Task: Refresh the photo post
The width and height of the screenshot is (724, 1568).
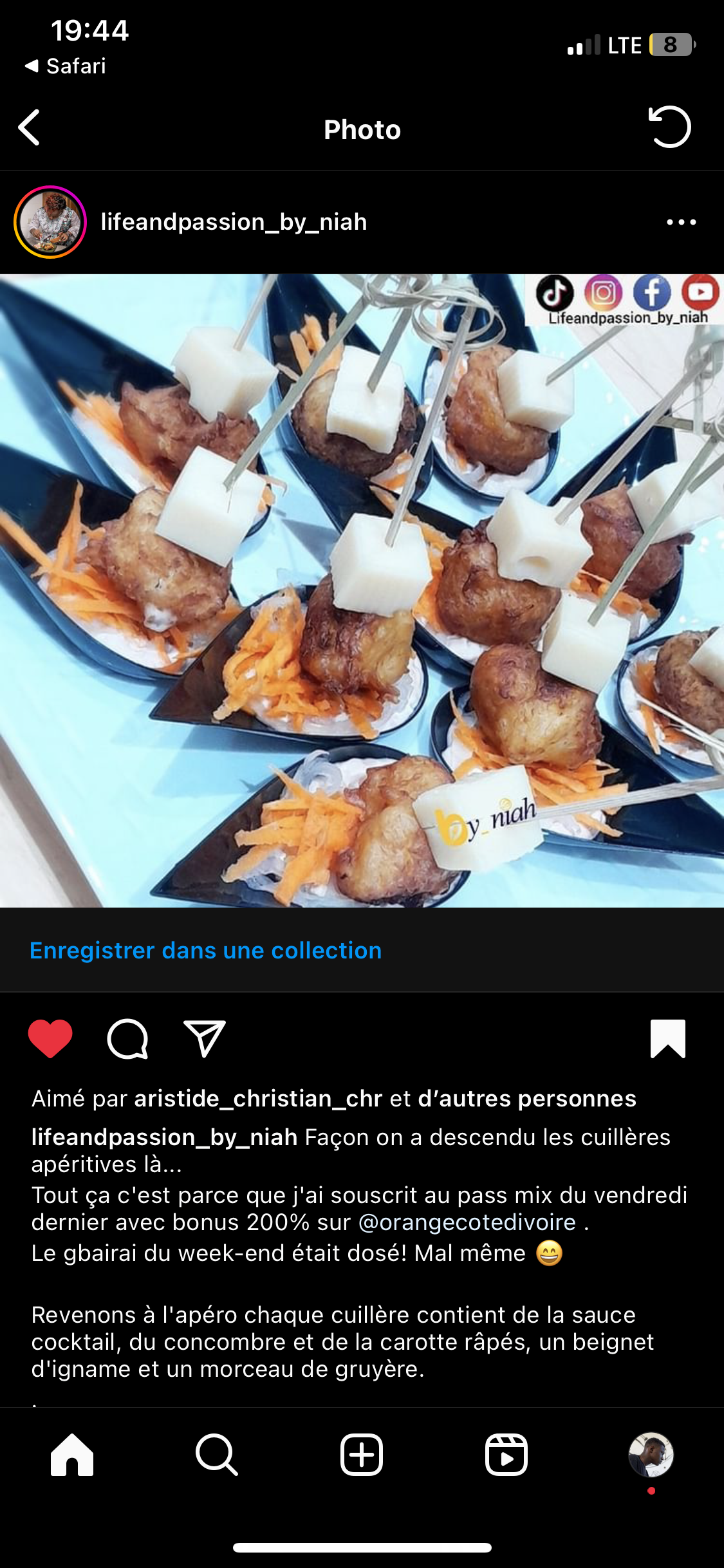Action: pyautogui.click(x=669, y=127)
